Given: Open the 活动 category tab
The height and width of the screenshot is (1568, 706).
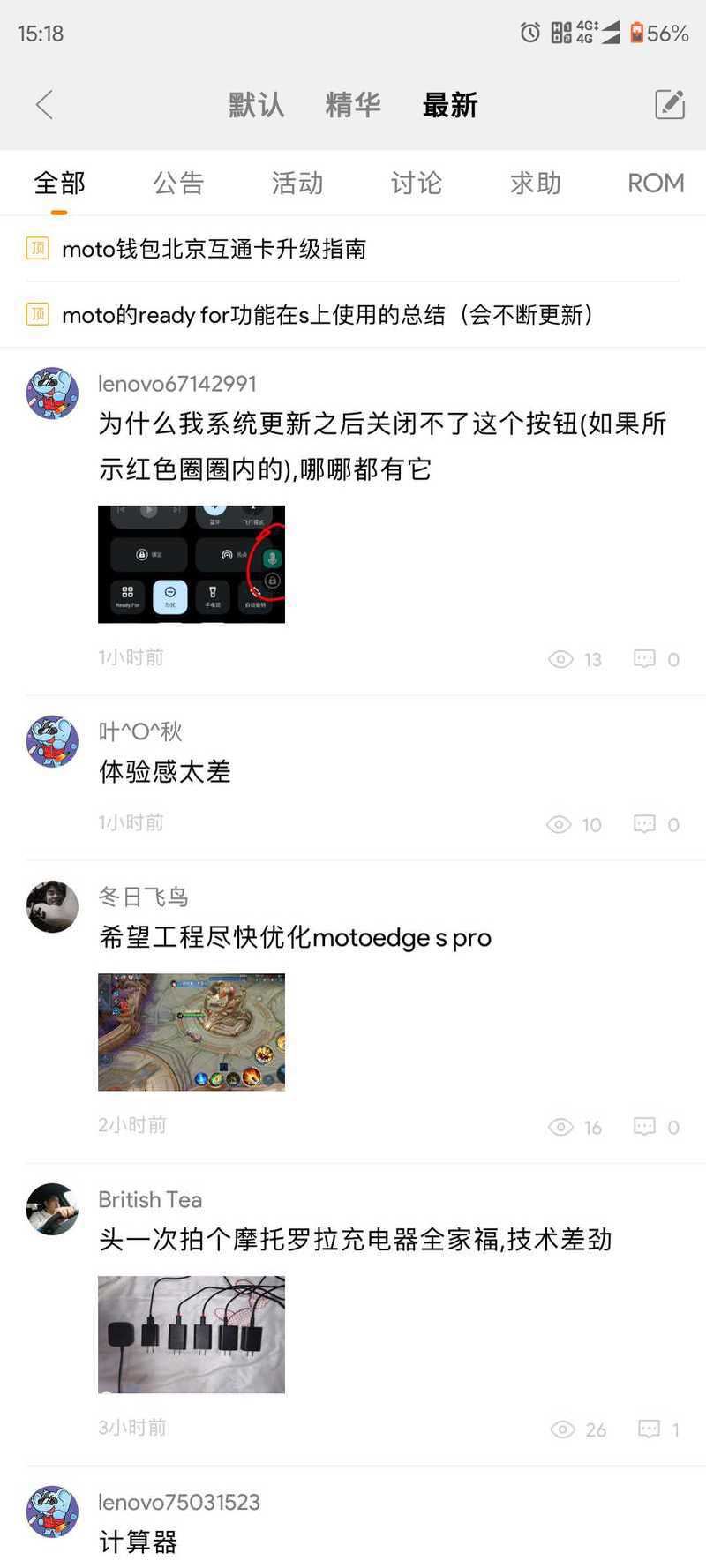Looking at the screenshot, I should pos(297,183).
